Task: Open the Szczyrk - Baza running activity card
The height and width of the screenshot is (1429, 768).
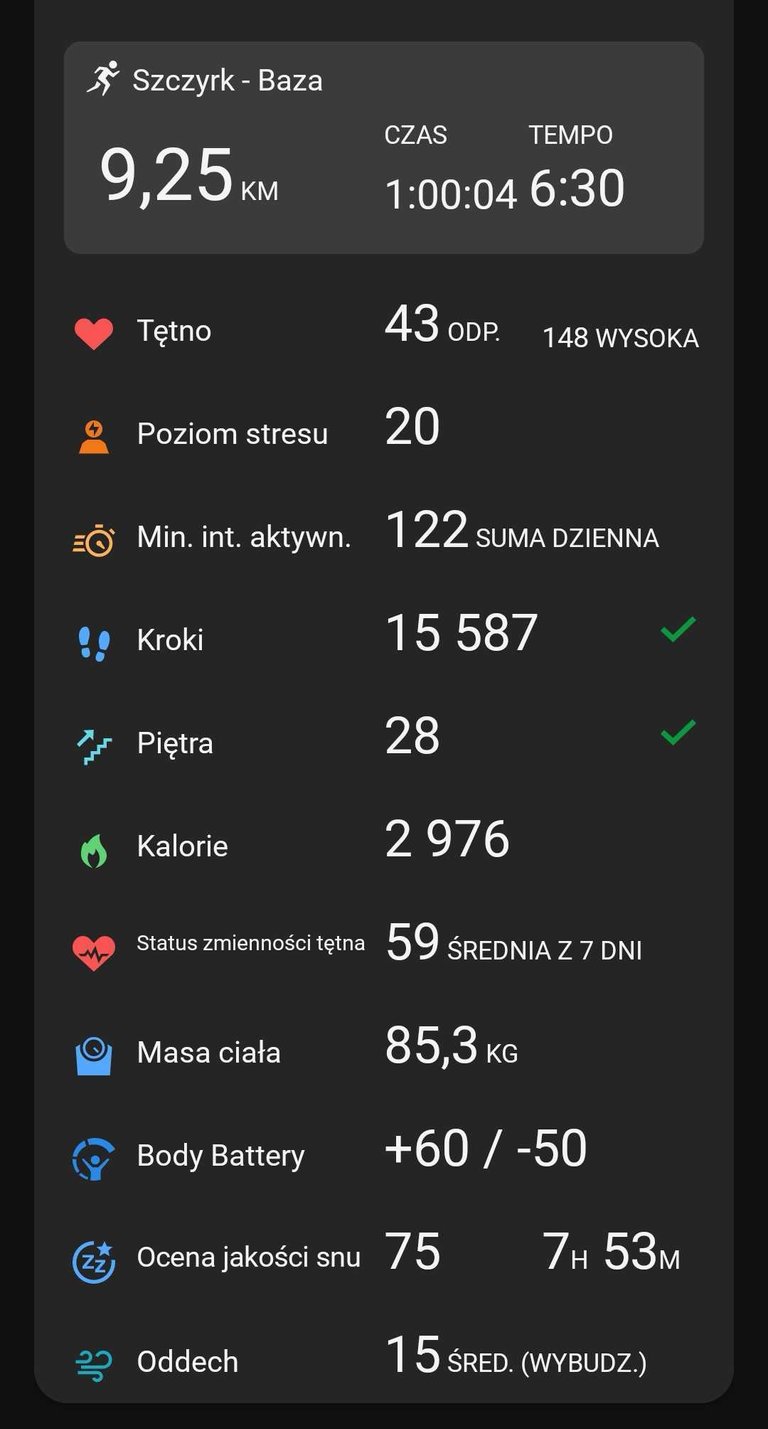Action: [384, 147]
